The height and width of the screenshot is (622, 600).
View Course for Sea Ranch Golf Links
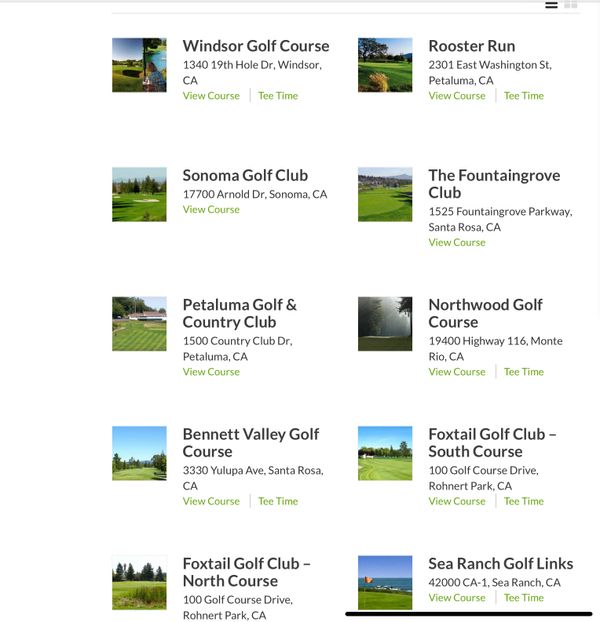457,598
